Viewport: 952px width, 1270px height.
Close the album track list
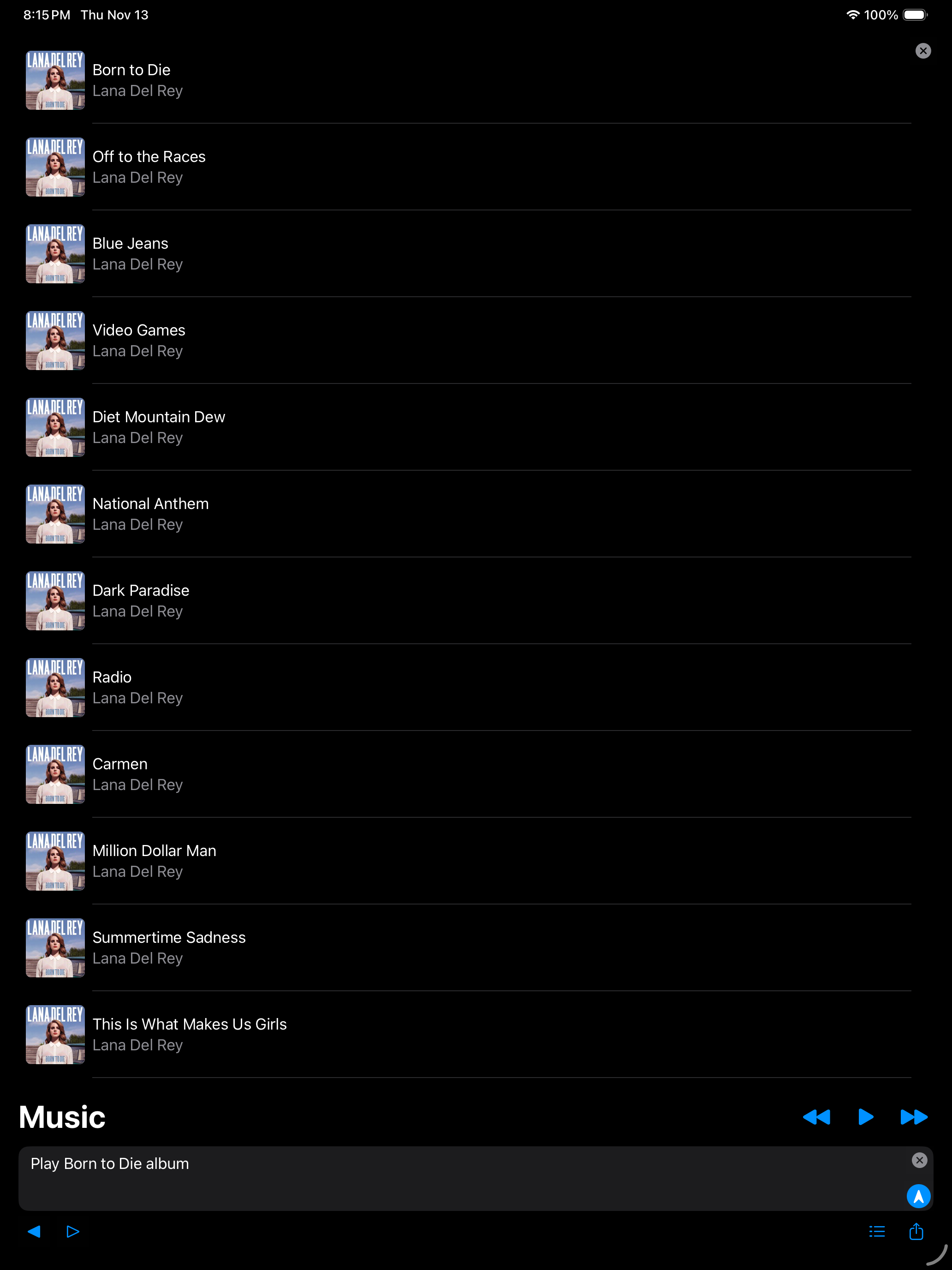923,51
